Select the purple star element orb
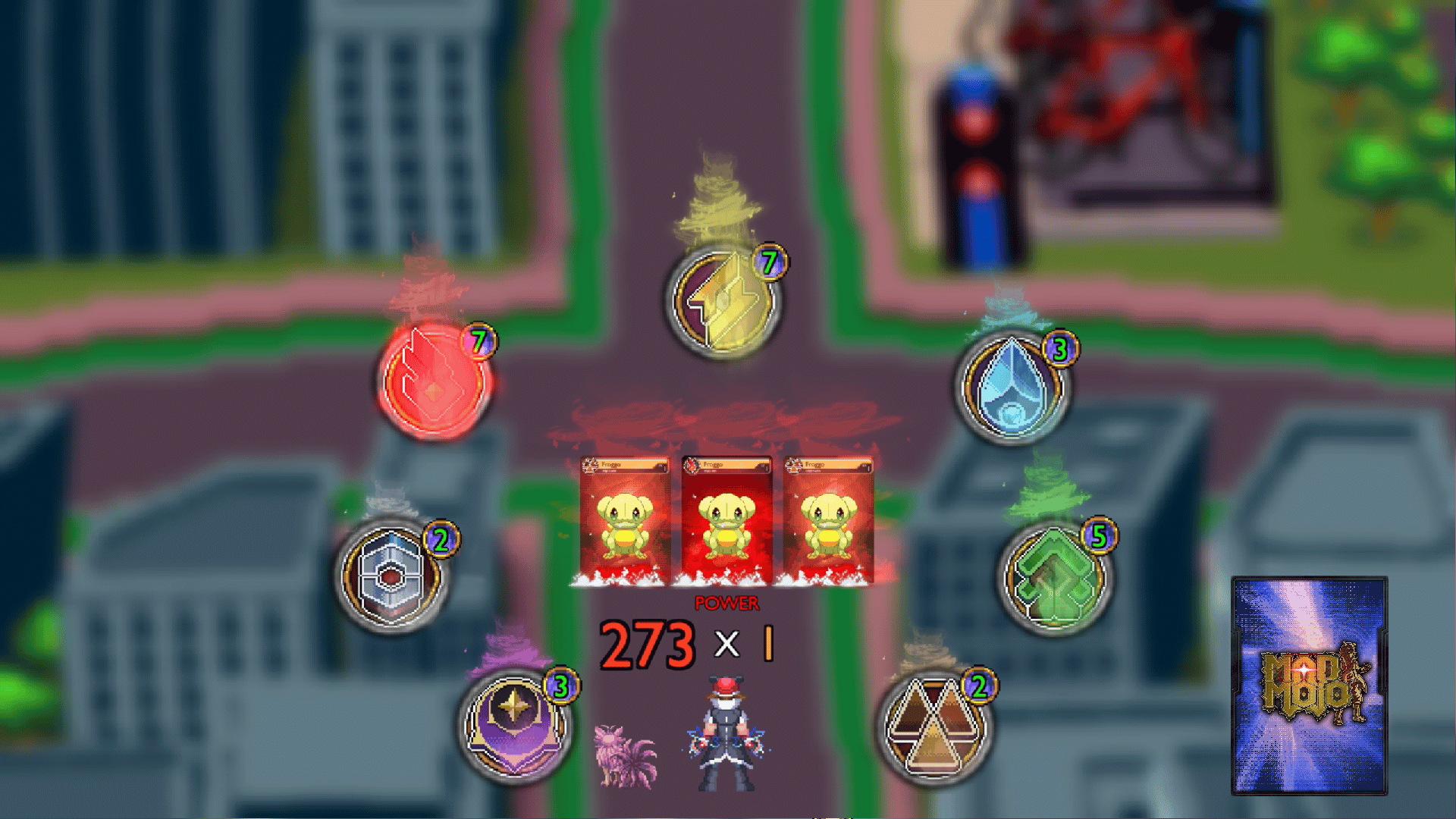Screen dimensions: 1456x819 coord(515,724)
